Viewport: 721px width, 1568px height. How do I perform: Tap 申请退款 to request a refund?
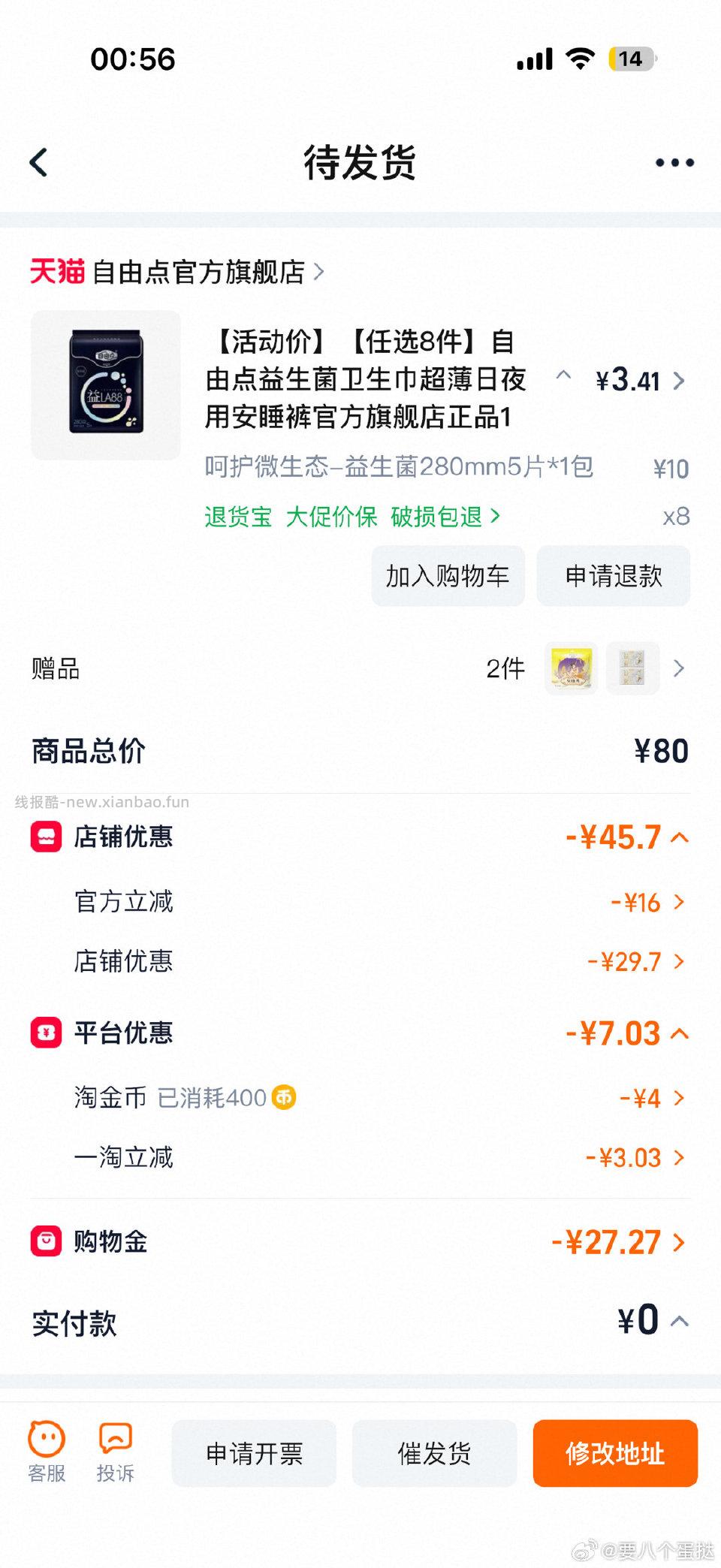point(613,575)
